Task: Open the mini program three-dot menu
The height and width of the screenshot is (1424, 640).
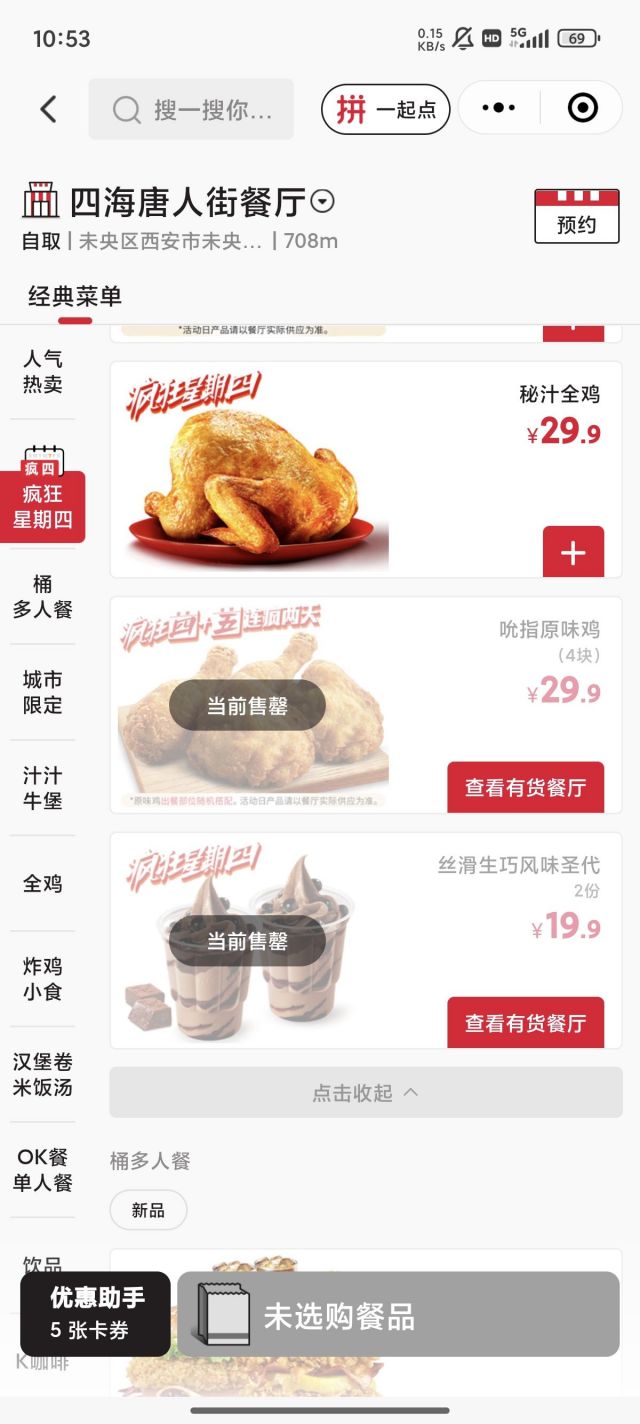Action: [498, 108]
